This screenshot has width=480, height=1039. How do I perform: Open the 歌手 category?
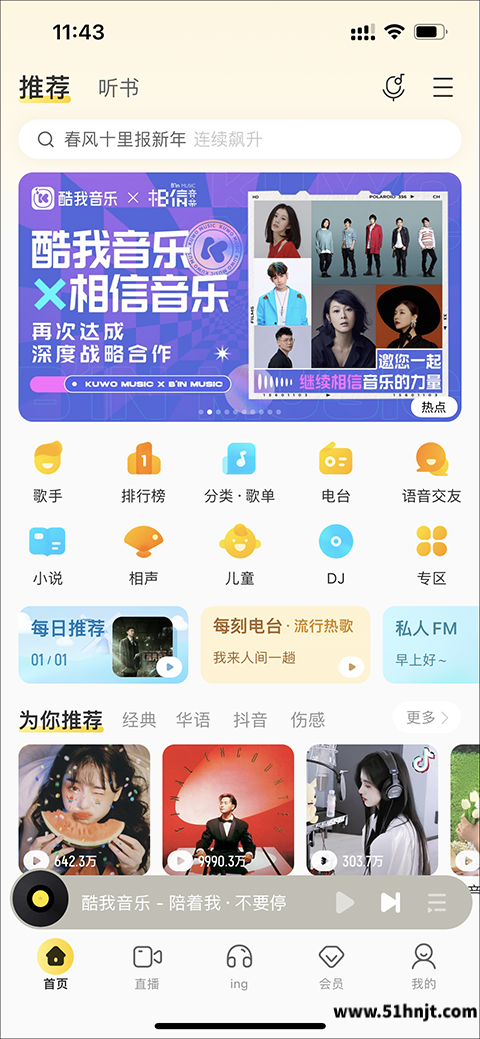(x=48, y=472)
